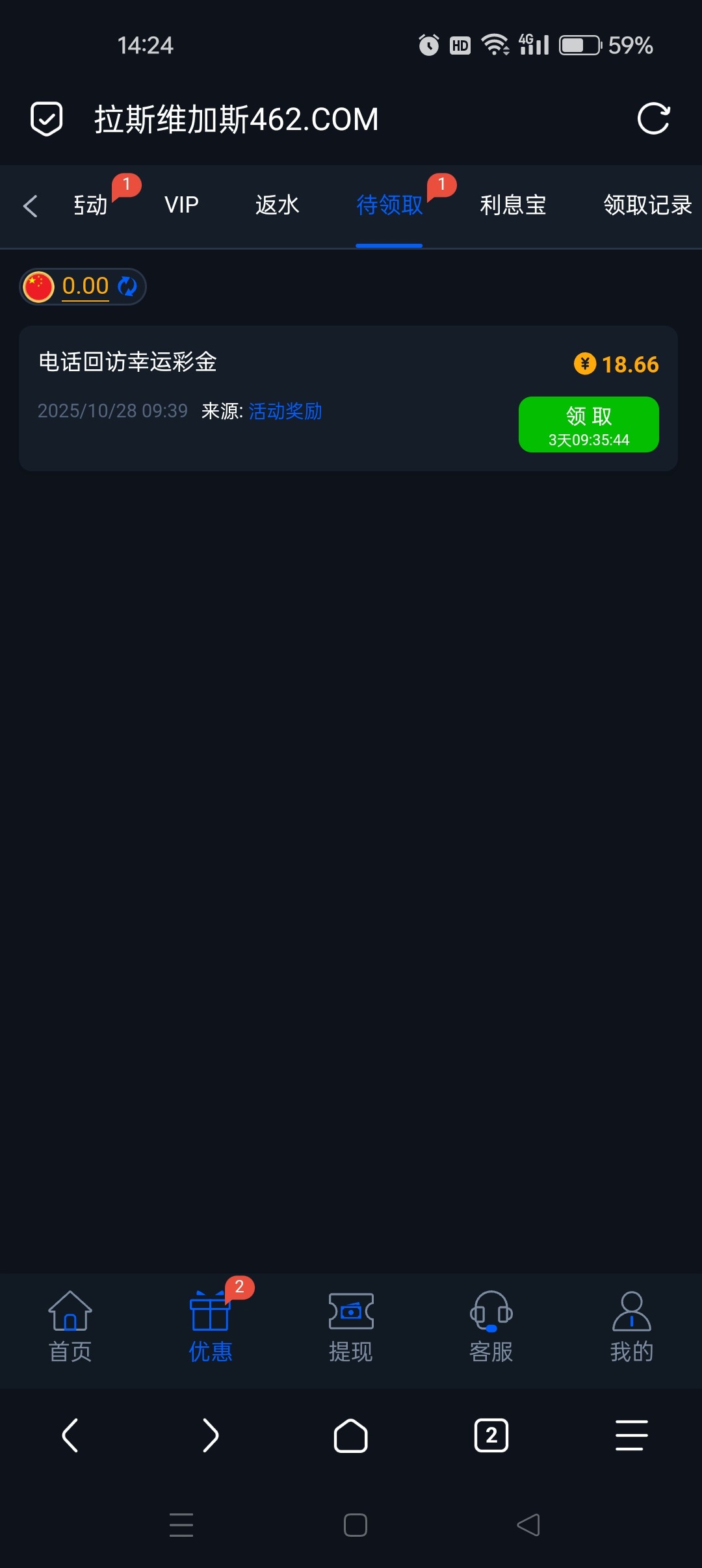The image size is (702, 1568).
Task: Open the partially hidden 活动 tab
Action: [x=91, y=205]
